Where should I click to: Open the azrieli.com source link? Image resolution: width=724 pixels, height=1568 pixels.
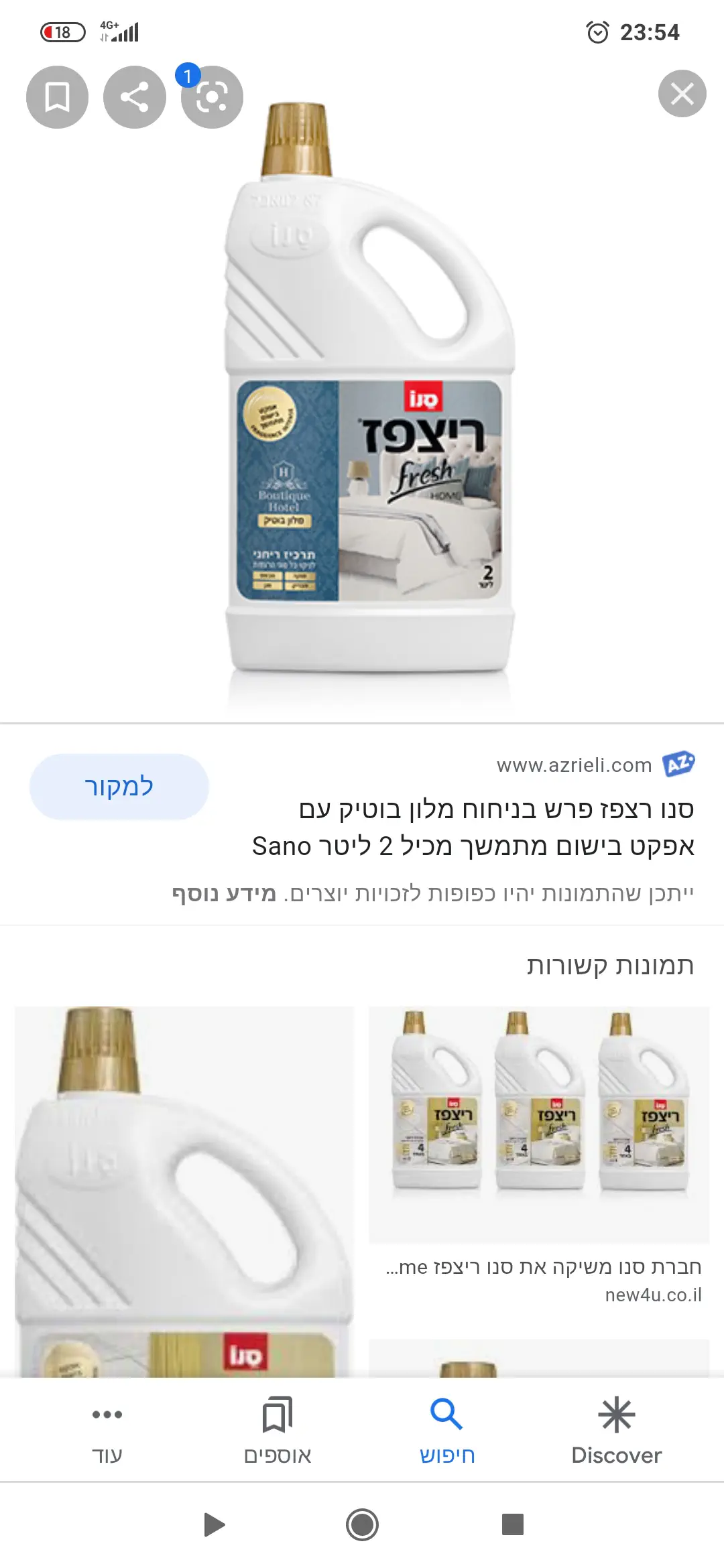click(x=574, y=765)
